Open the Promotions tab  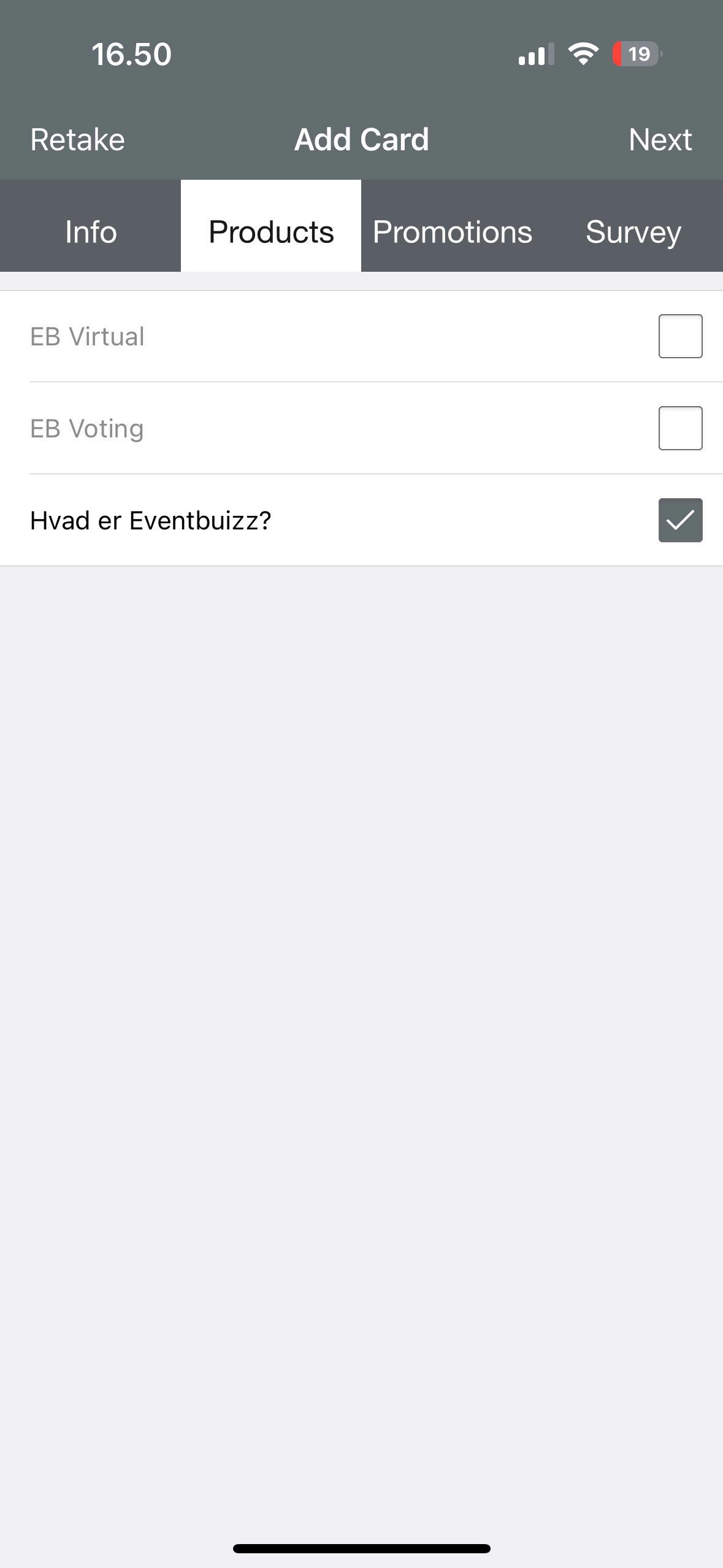[x=452, y=232]
